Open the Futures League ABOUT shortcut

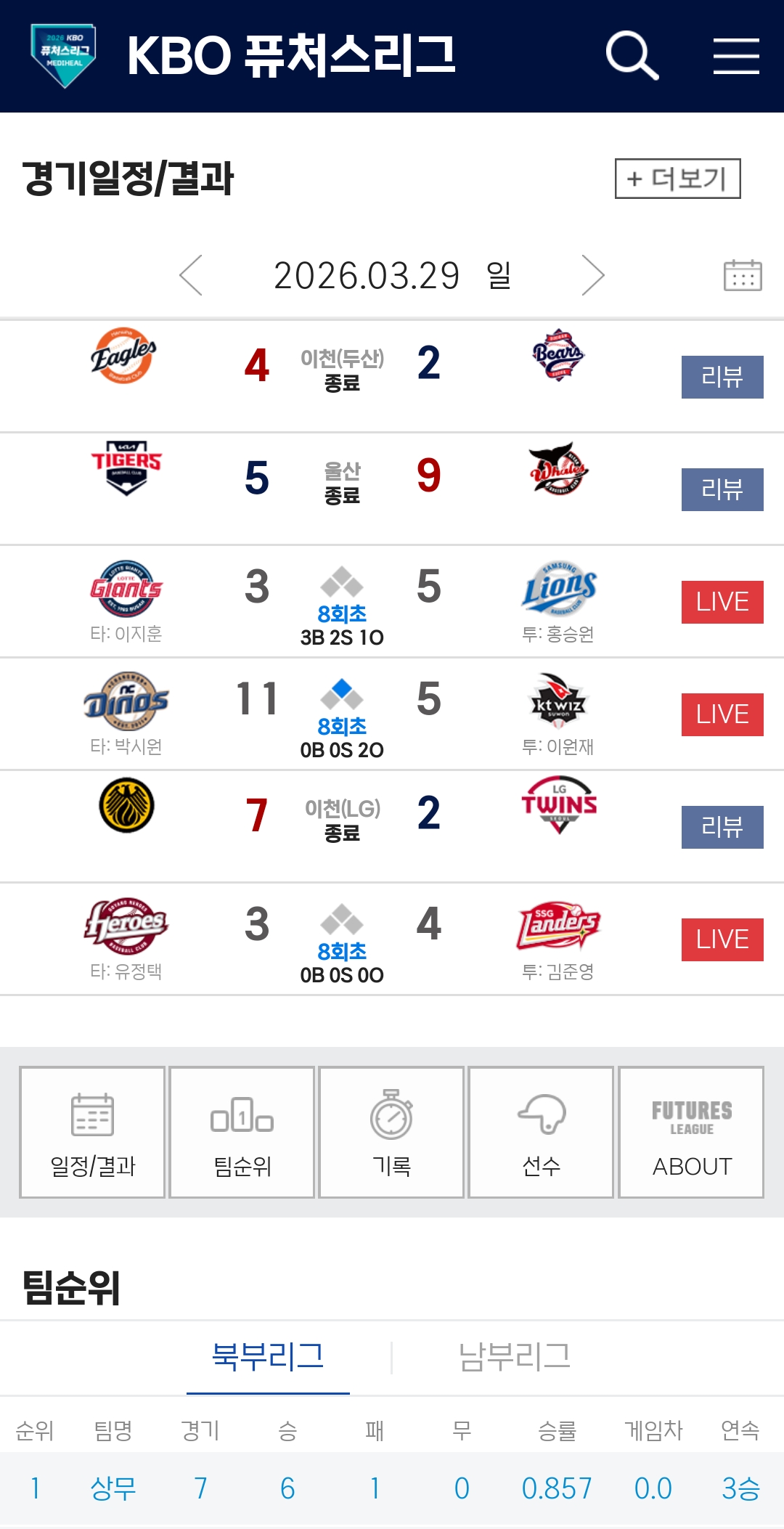point(691,1132)
